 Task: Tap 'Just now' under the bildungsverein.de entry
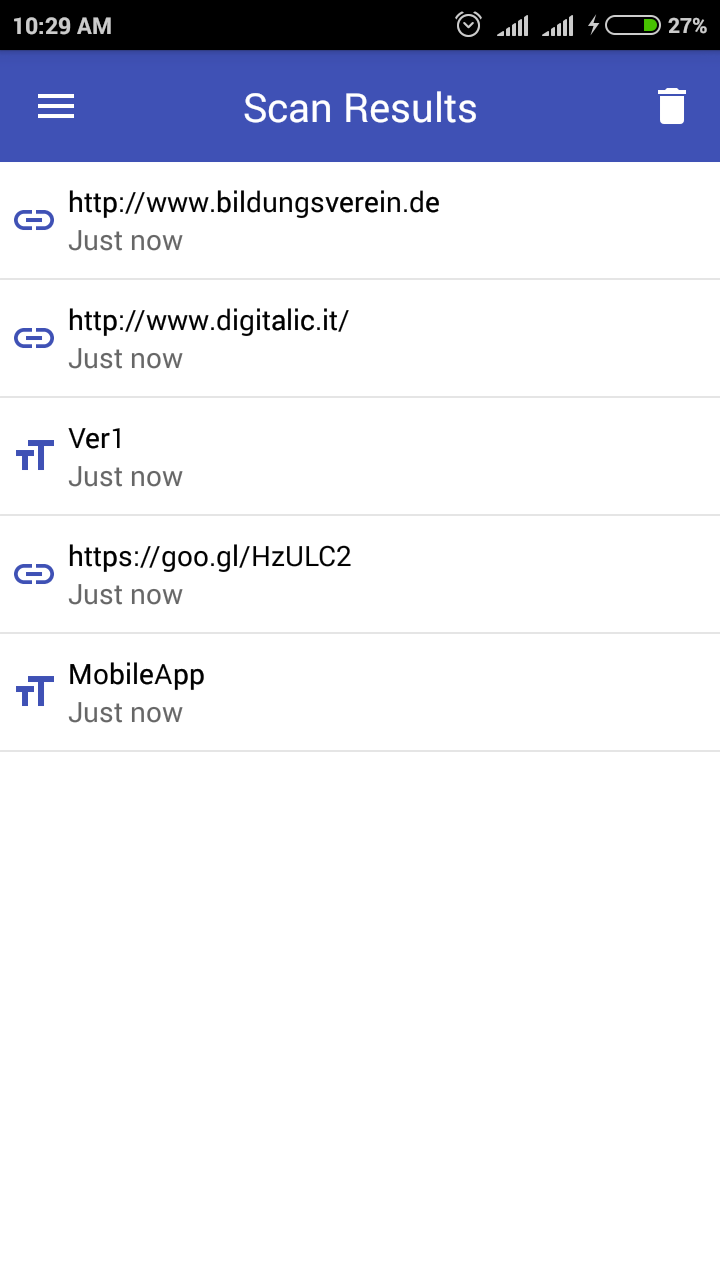click(x=125, y=240)
